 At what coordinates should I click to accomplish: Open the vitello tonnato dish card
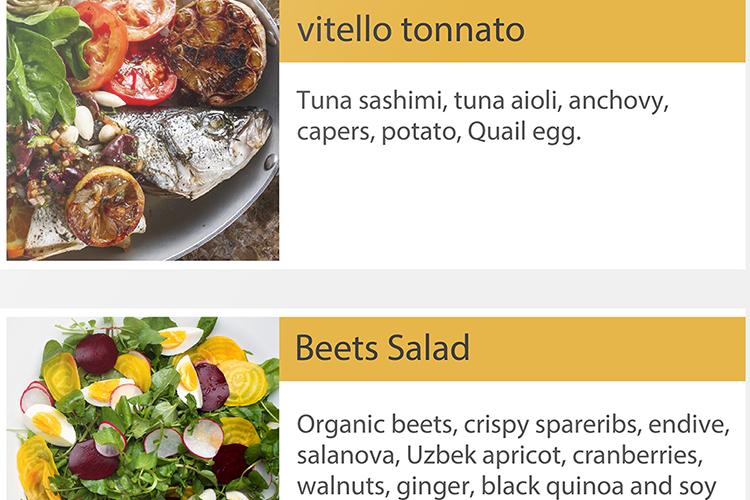[411, 30]
